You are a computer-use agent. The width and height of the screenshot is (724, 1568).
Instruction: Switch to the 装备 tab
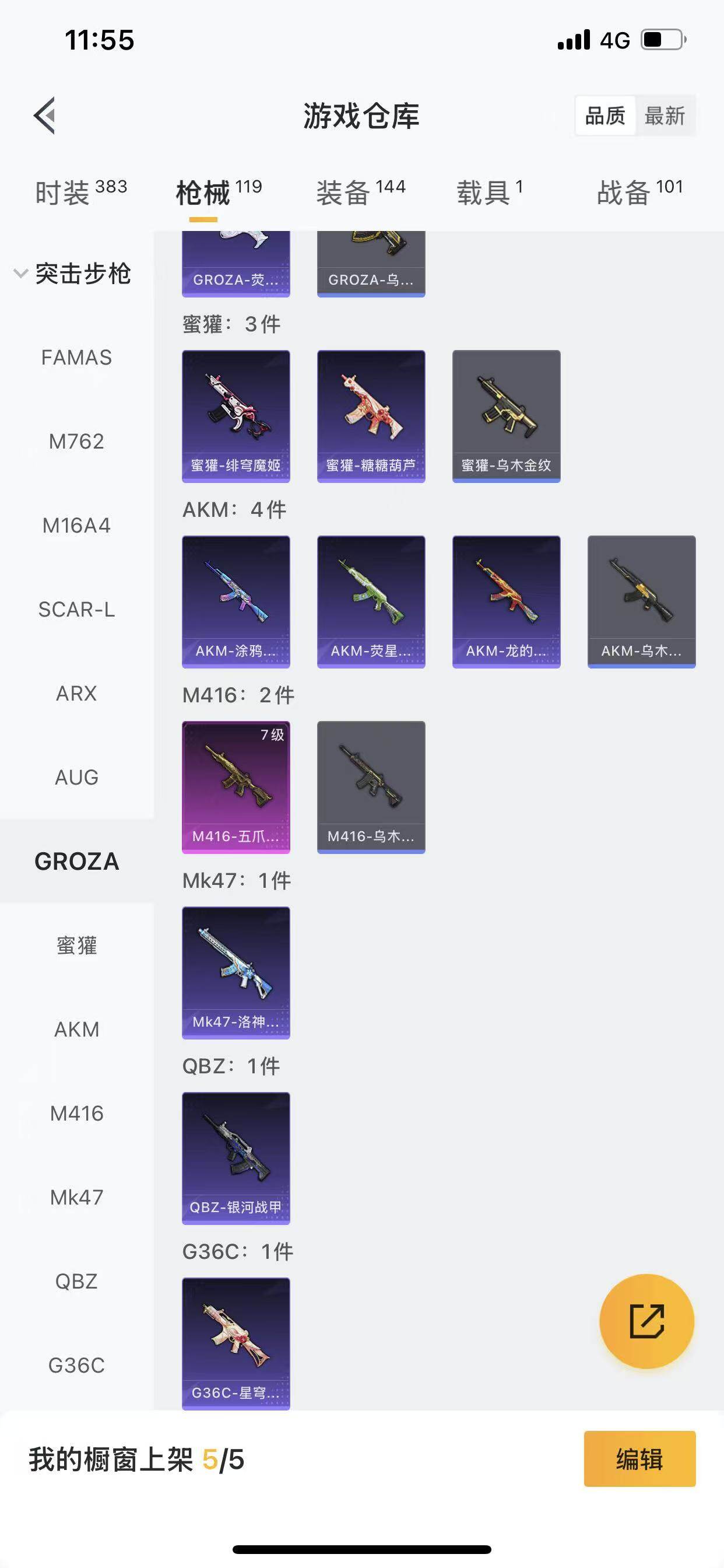(x=361, y=192)
